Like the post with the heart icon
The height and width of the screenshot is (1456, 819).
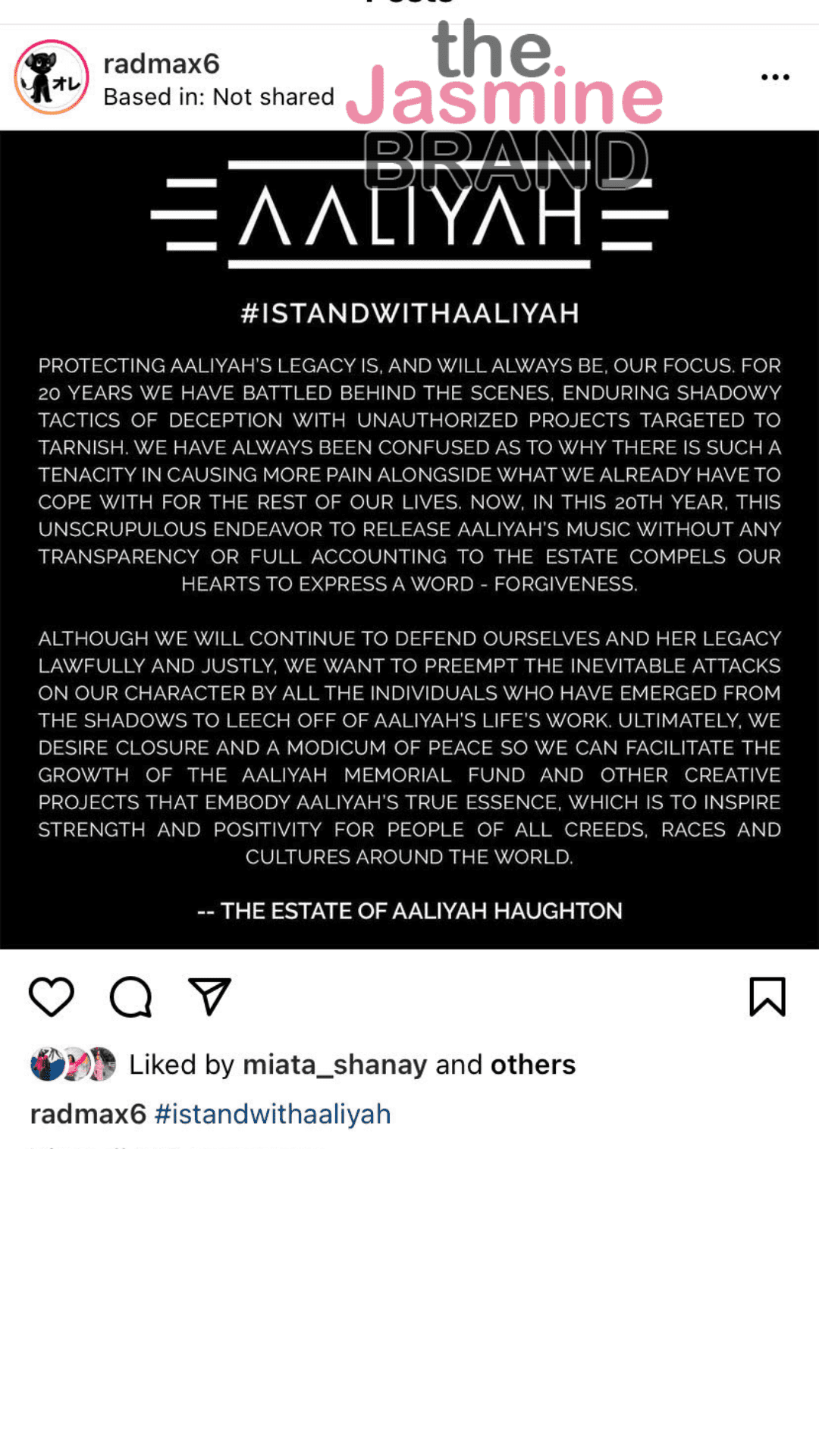[x=52, y=996]
